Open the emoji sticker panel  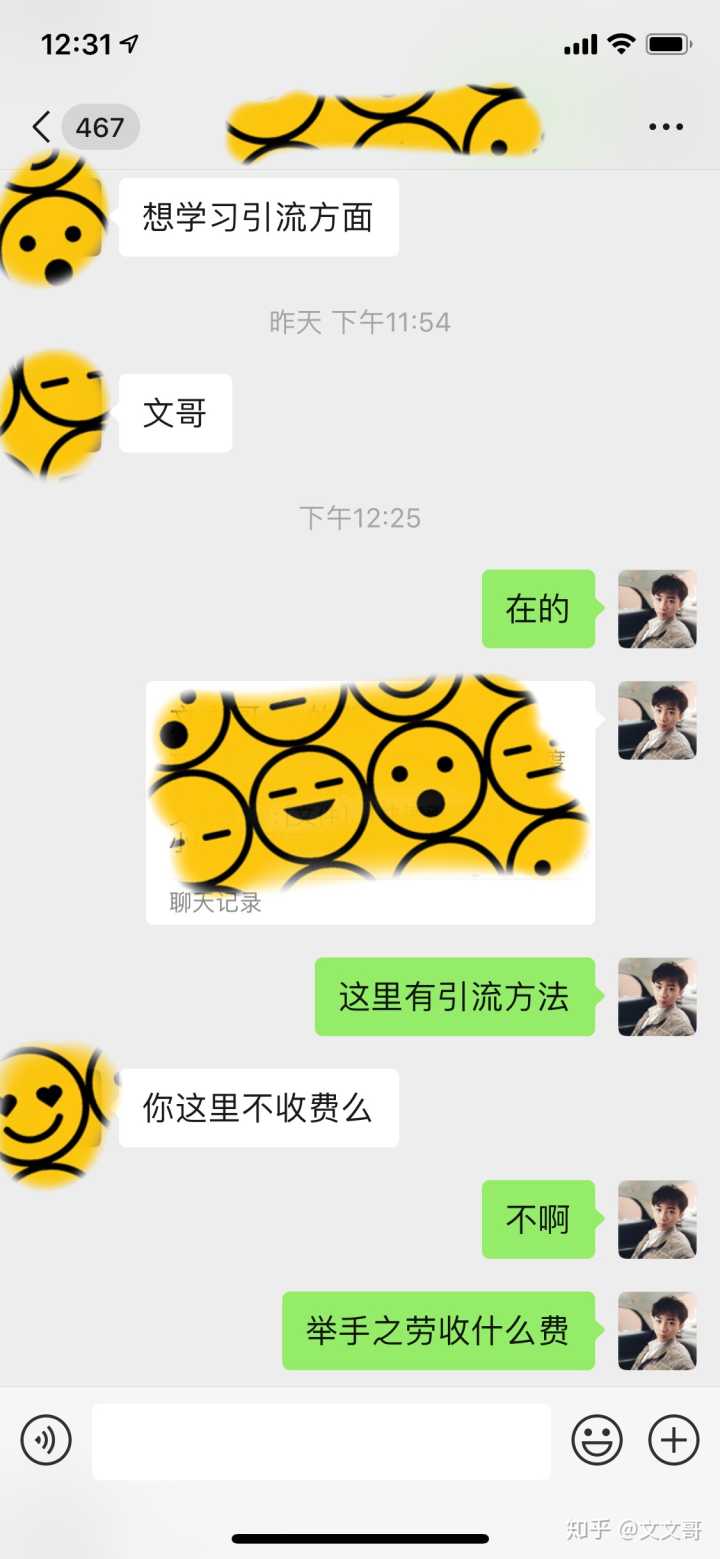[597, 1441]
